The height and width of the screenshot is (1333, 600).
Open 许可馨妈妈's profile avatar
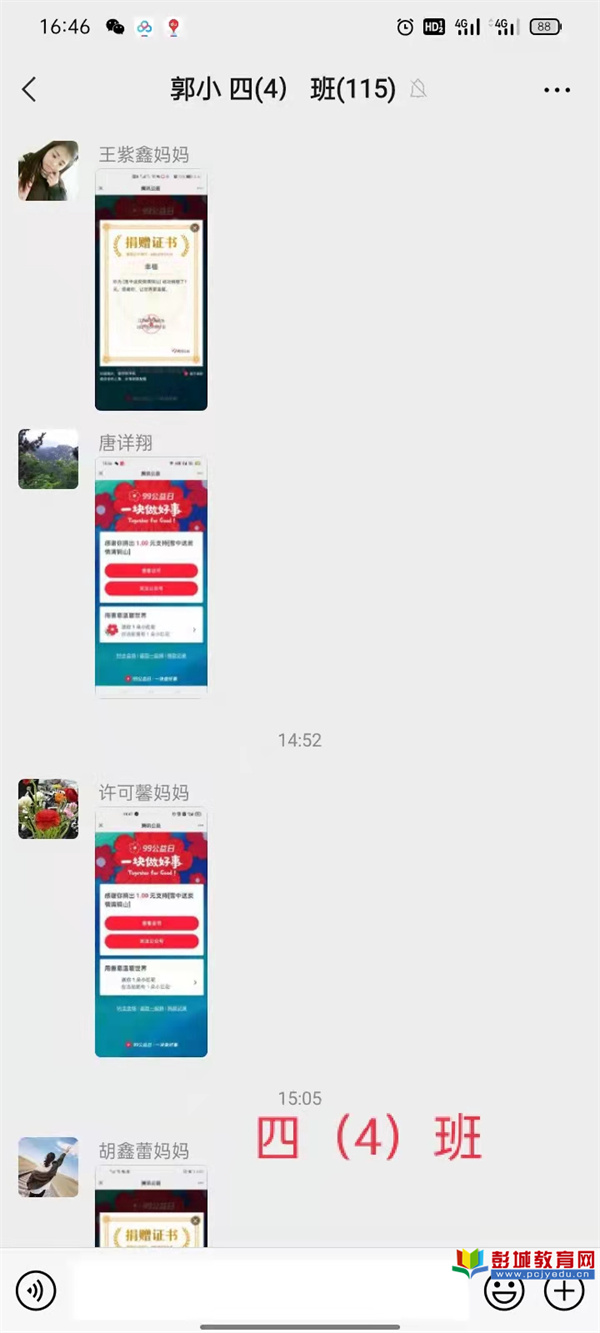click(x=48, y=809)
